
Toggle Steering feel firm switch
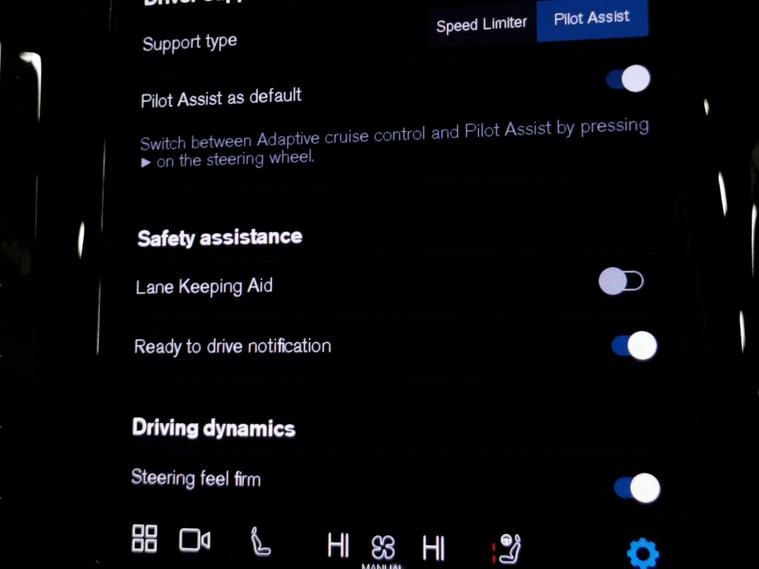click(x=637, y=488)
